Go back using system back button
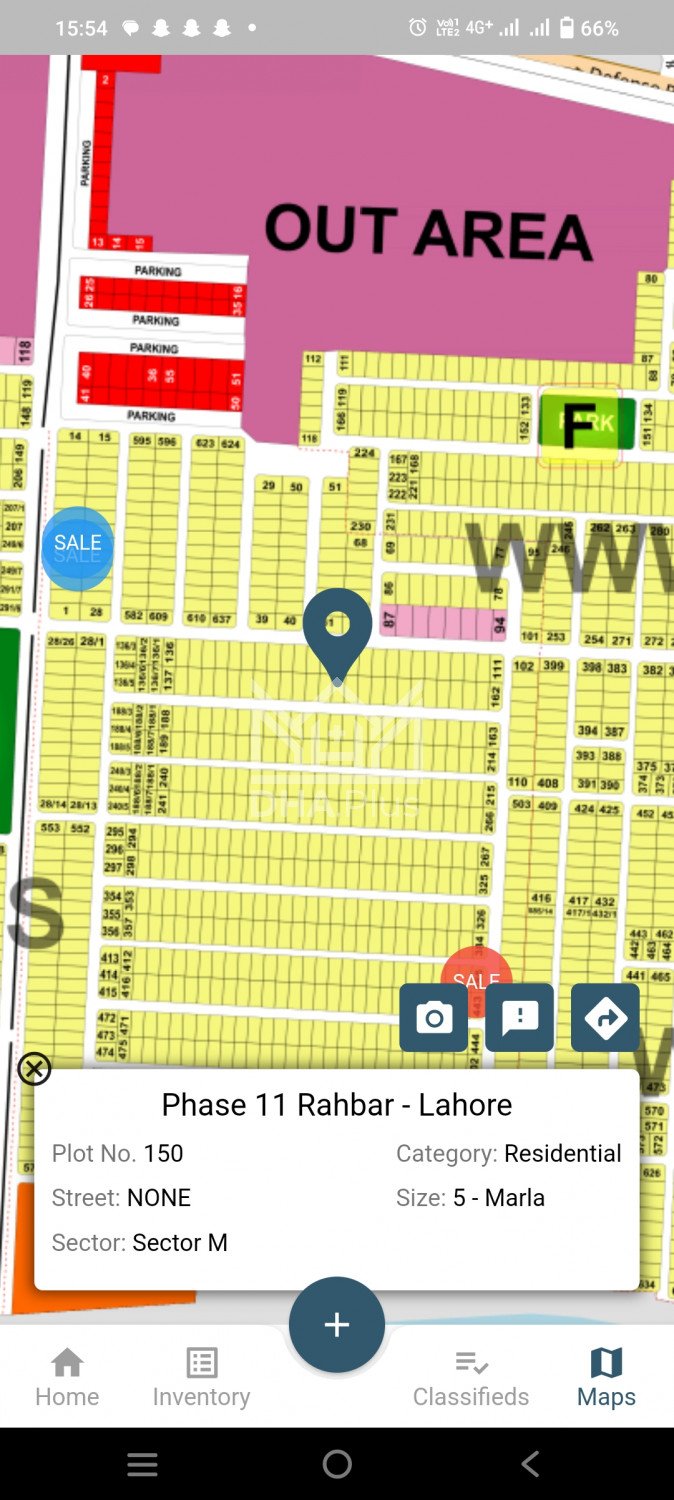 coord(530,1465)
